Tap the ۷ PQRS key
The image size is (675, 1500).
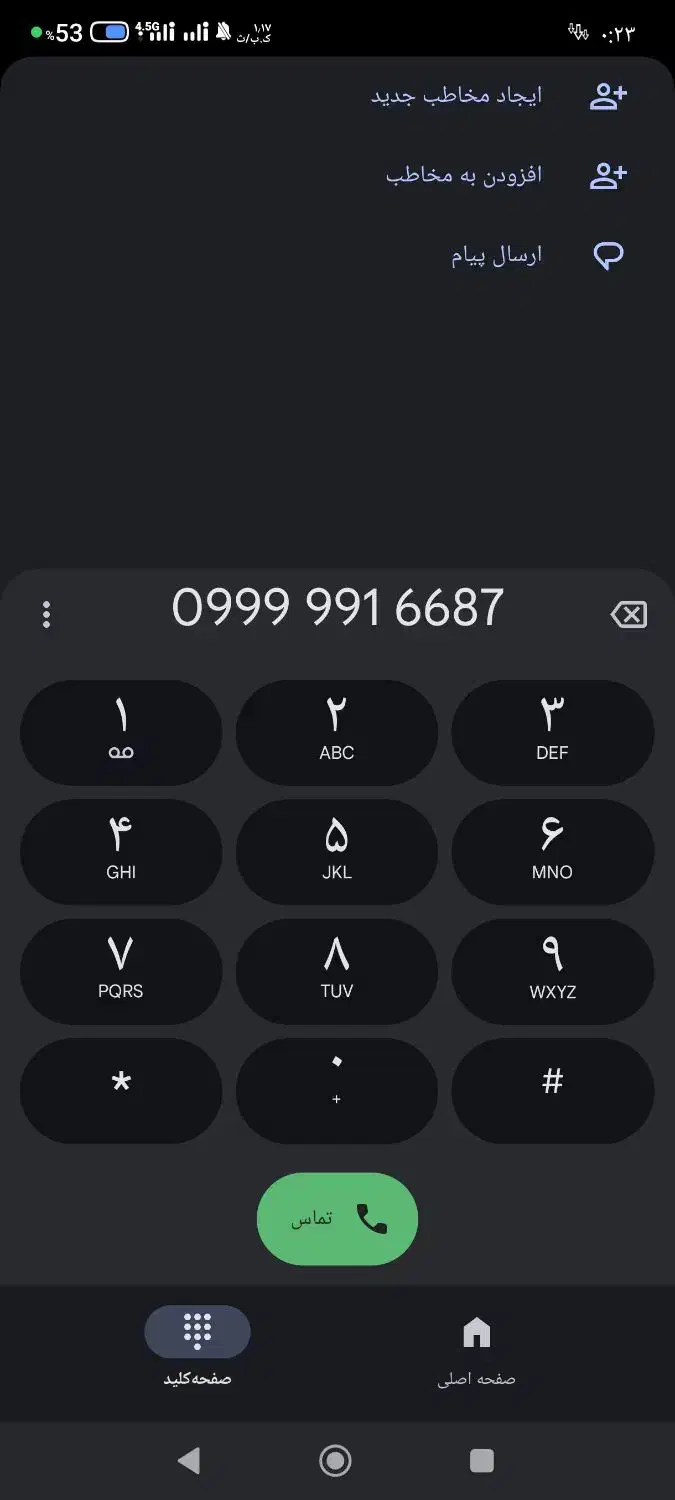click(x=121, y=972)
